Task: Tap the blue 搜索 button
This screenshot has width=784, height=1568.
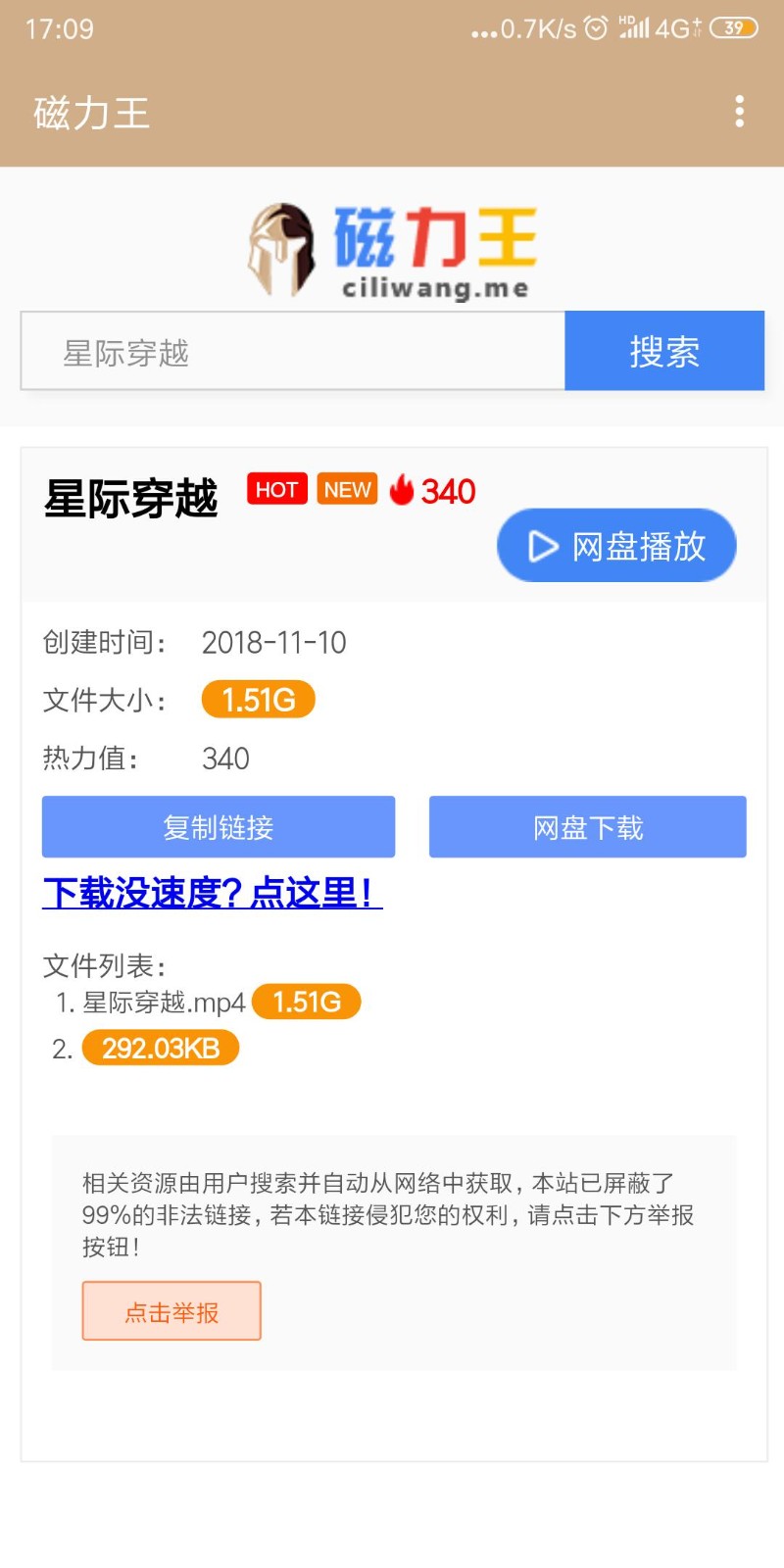Action: coord(664,352)
